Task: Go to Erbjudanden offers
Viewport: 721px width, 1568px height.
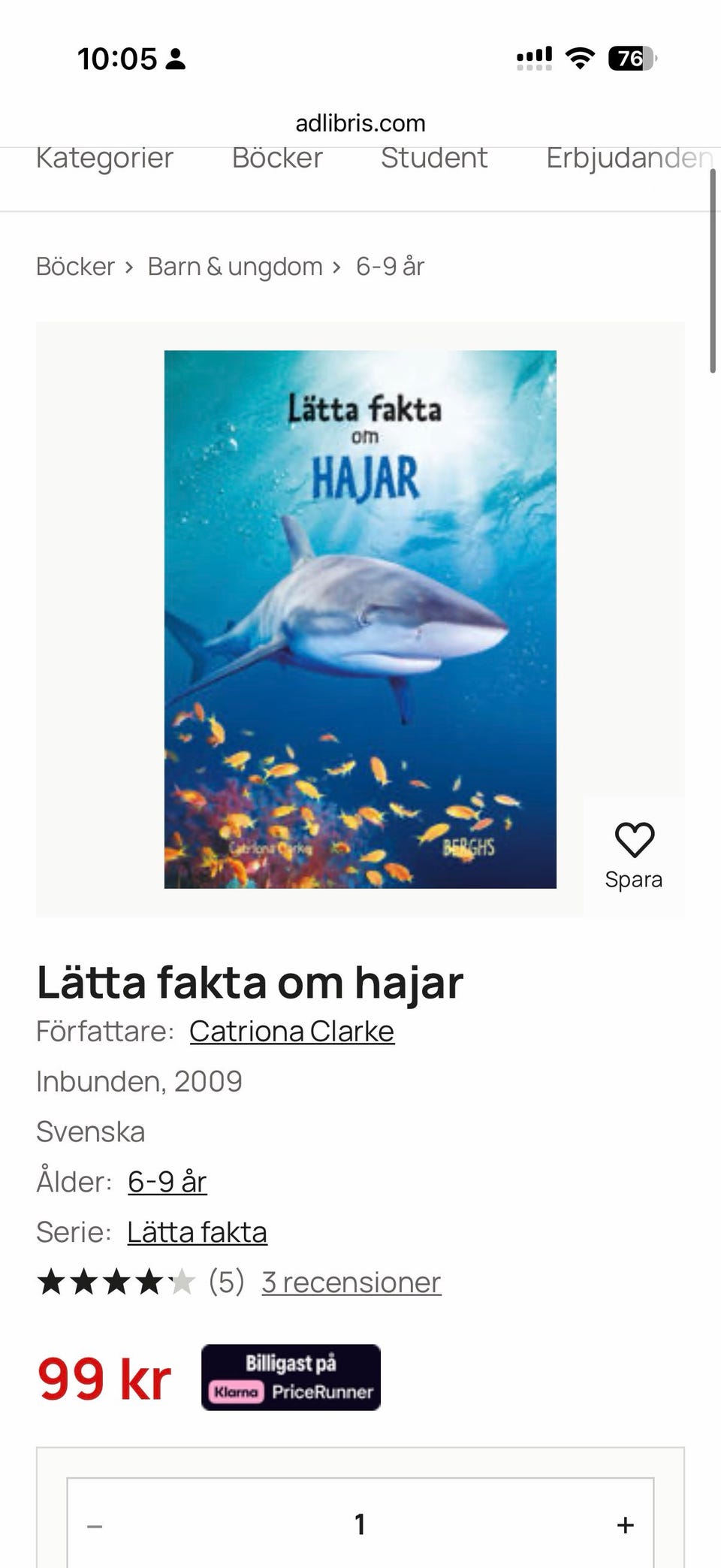Action: click(x=629, y=159)
